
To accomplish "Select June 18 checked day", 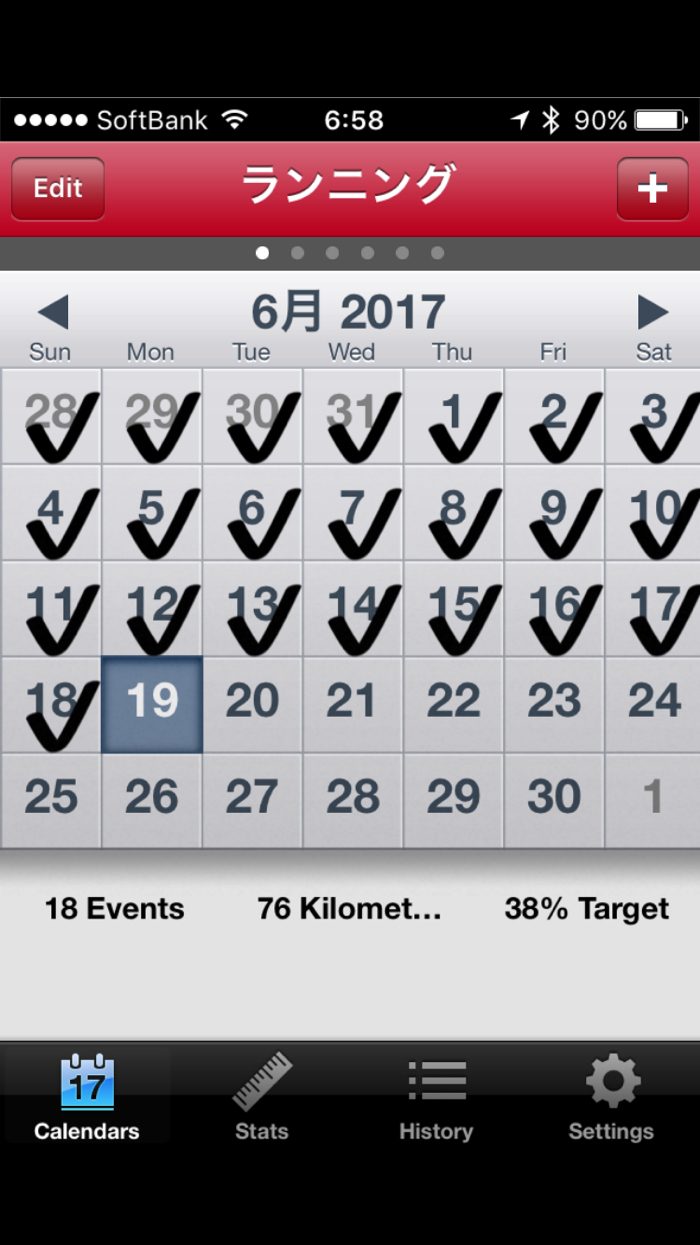I will coord(51,704).
